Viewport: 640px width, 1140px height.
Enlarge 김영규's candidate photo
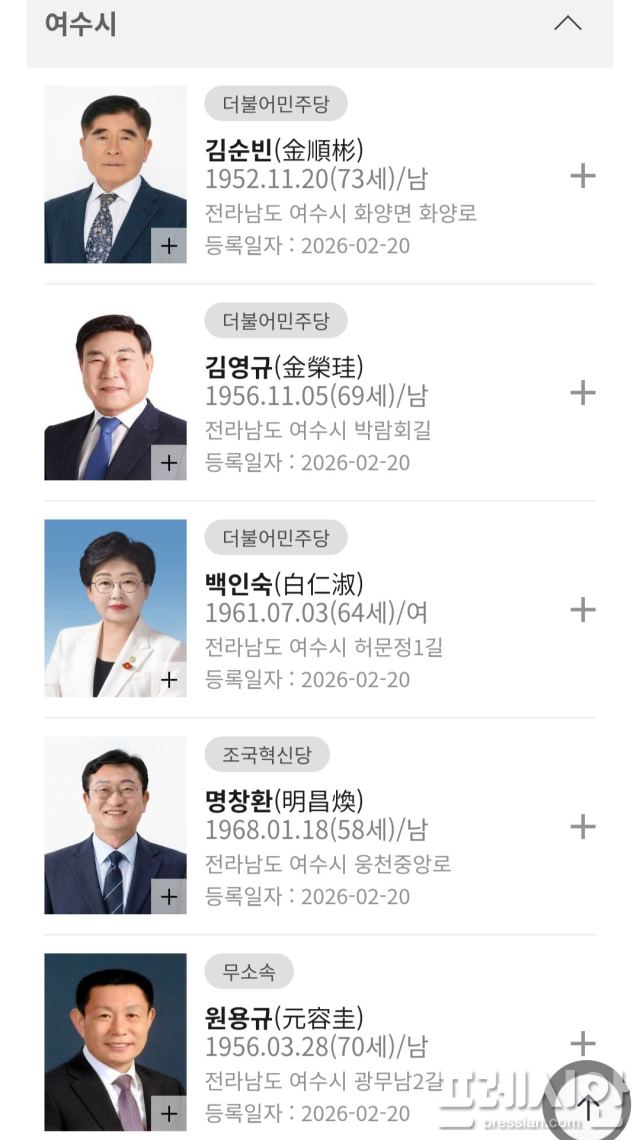[x=169, y=463]
